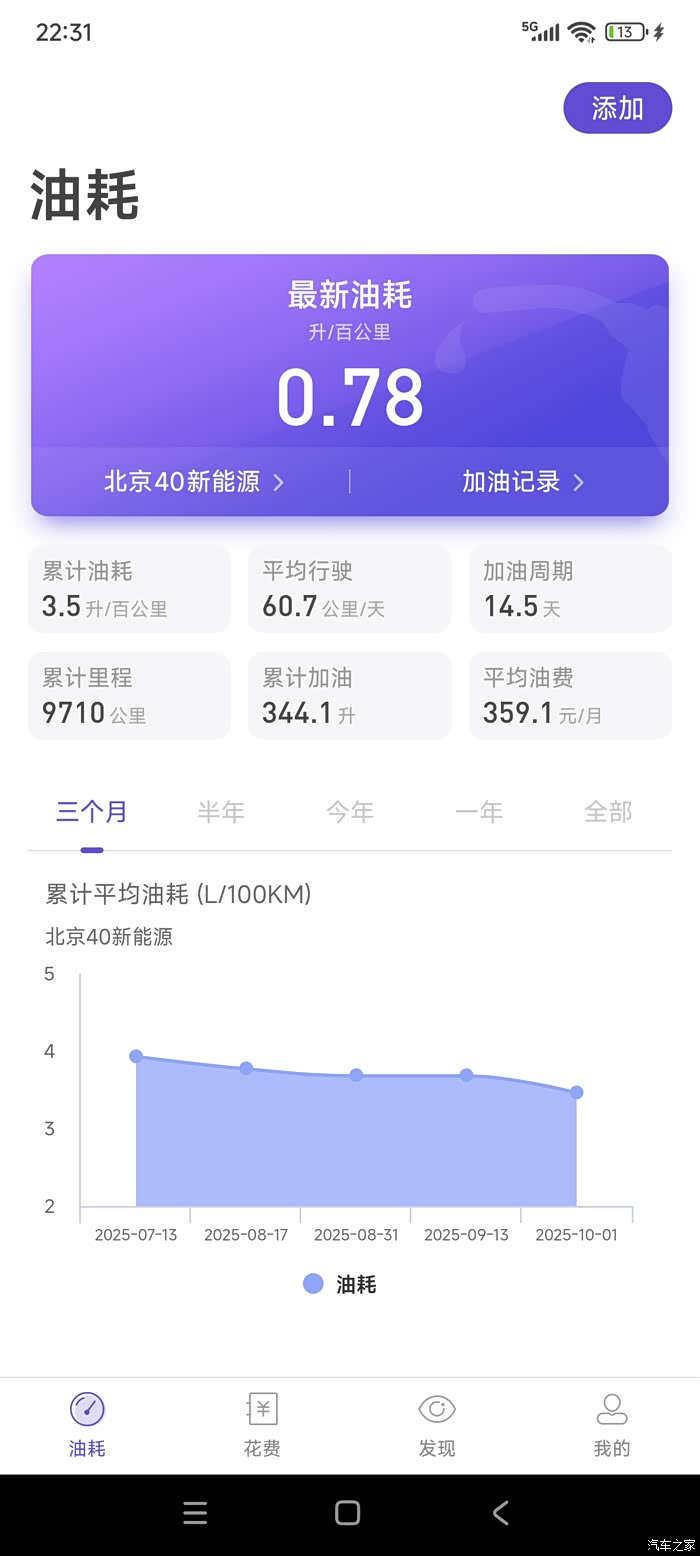This screenshot has width=700, height=1556.
Task: Open the 油耗 bottom navigation tab
Action: (87, 1425)
